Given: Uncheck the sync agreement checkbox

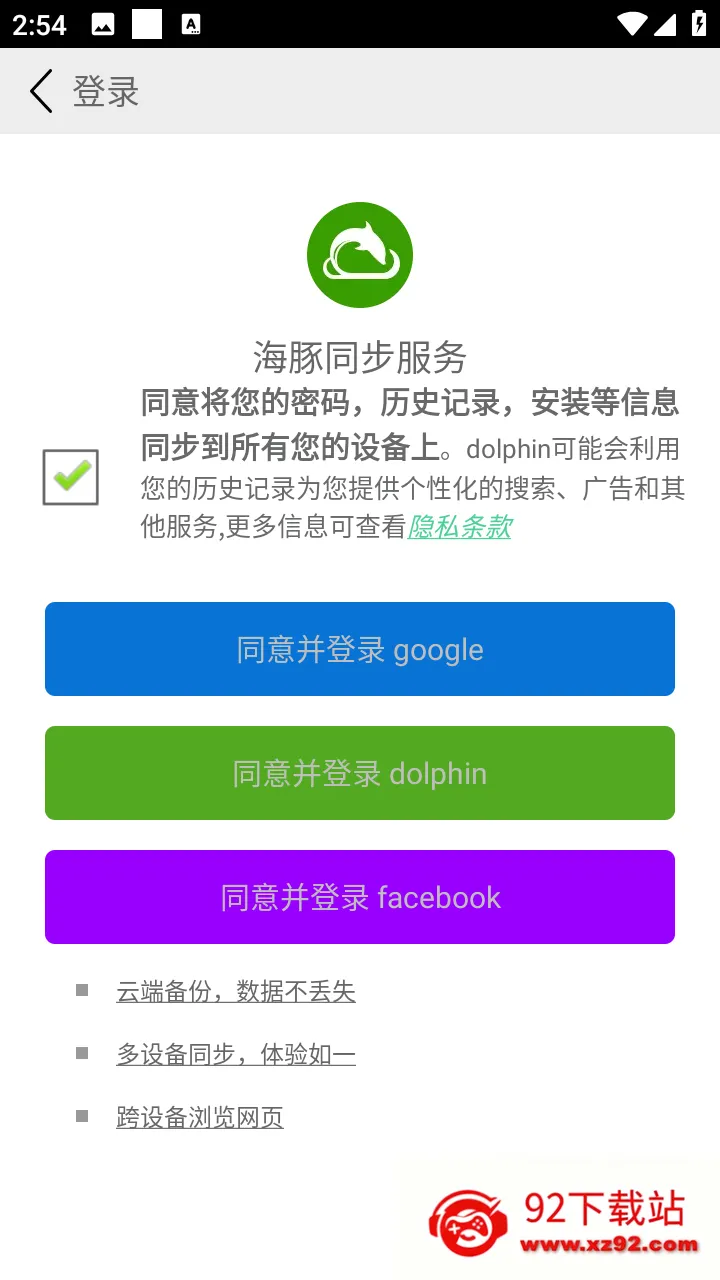Looking at the screenshot, I should [69, 478].
